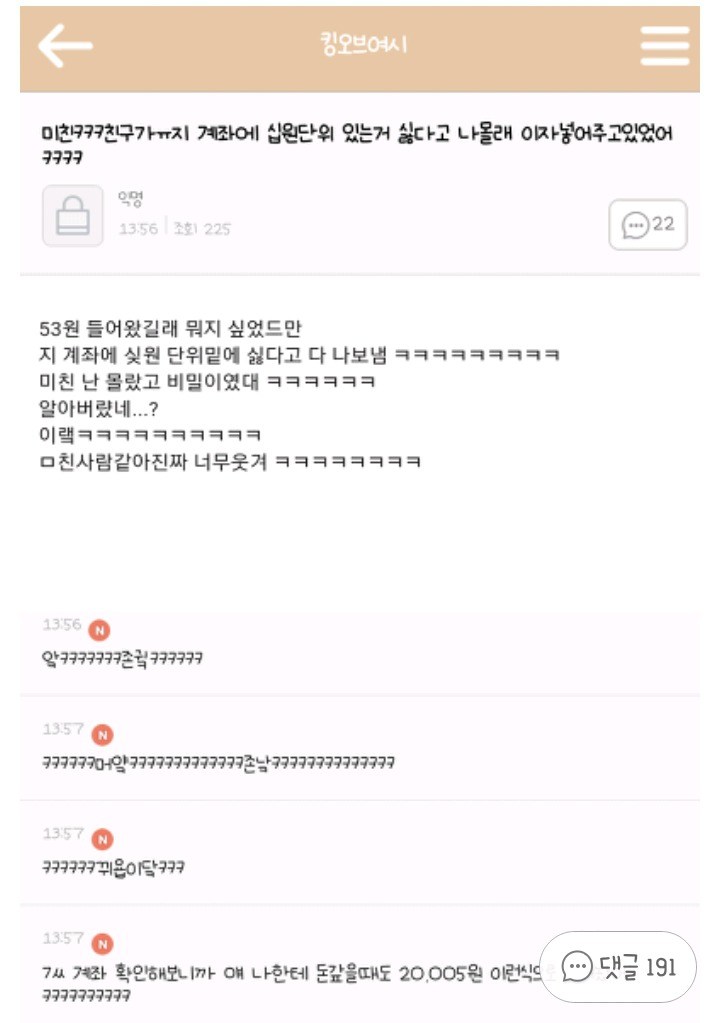The height and width of the screenshot is (1023, 720).
Task: Tap the anonymous author's lock avatar
Action: [72, 215]
